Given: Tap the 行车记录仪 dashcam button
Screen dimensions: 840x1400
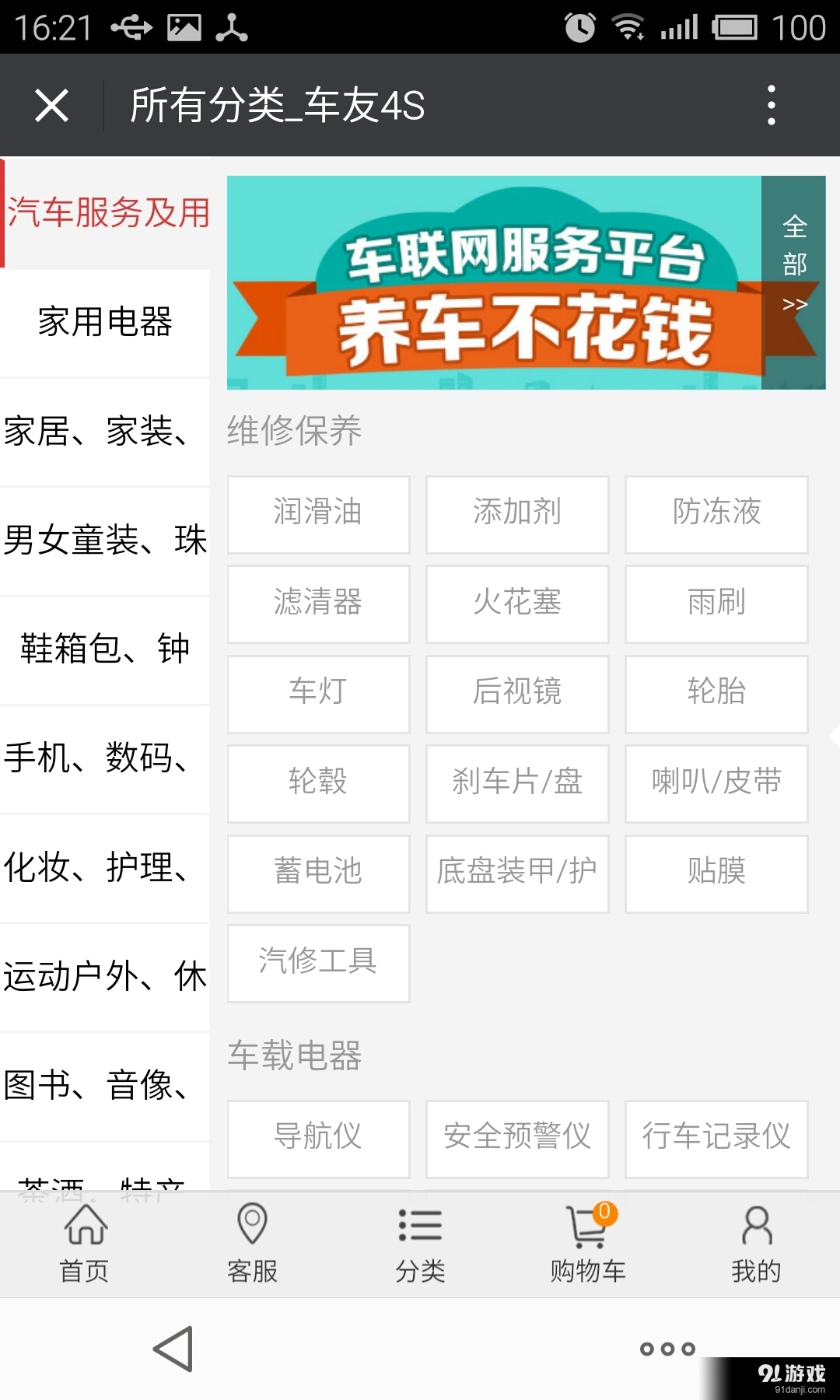Looking at the screenshot, I should (716, 1138).
